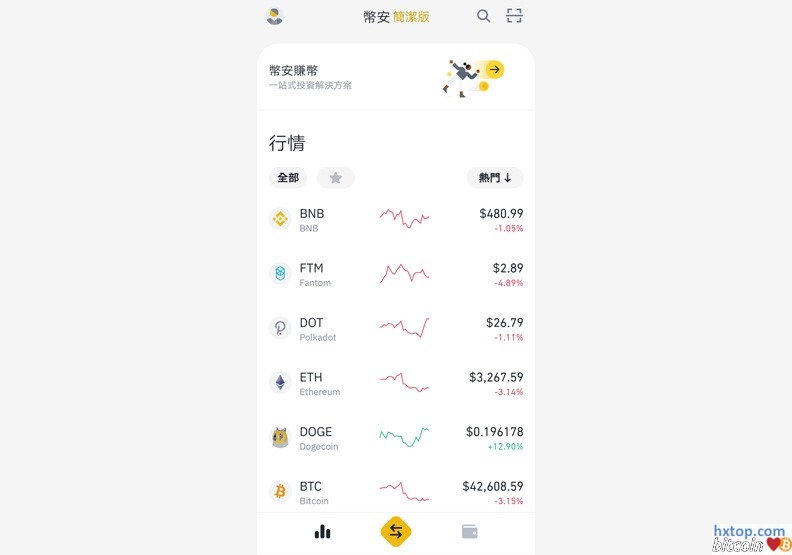The image size is (792, 555).
Task: Show favorites with the star chip
Action: pos(336,177)
